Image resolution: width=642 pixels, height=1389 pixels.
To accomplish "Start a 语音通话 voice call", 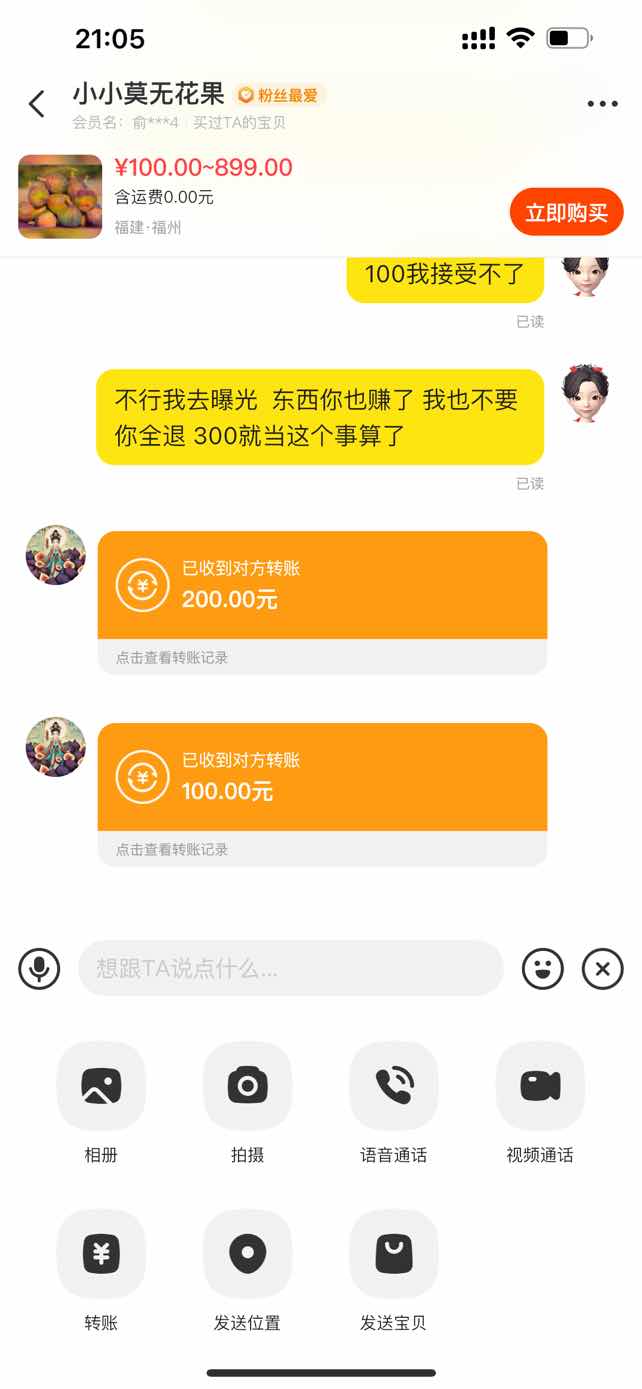I will click(394, 1086).
